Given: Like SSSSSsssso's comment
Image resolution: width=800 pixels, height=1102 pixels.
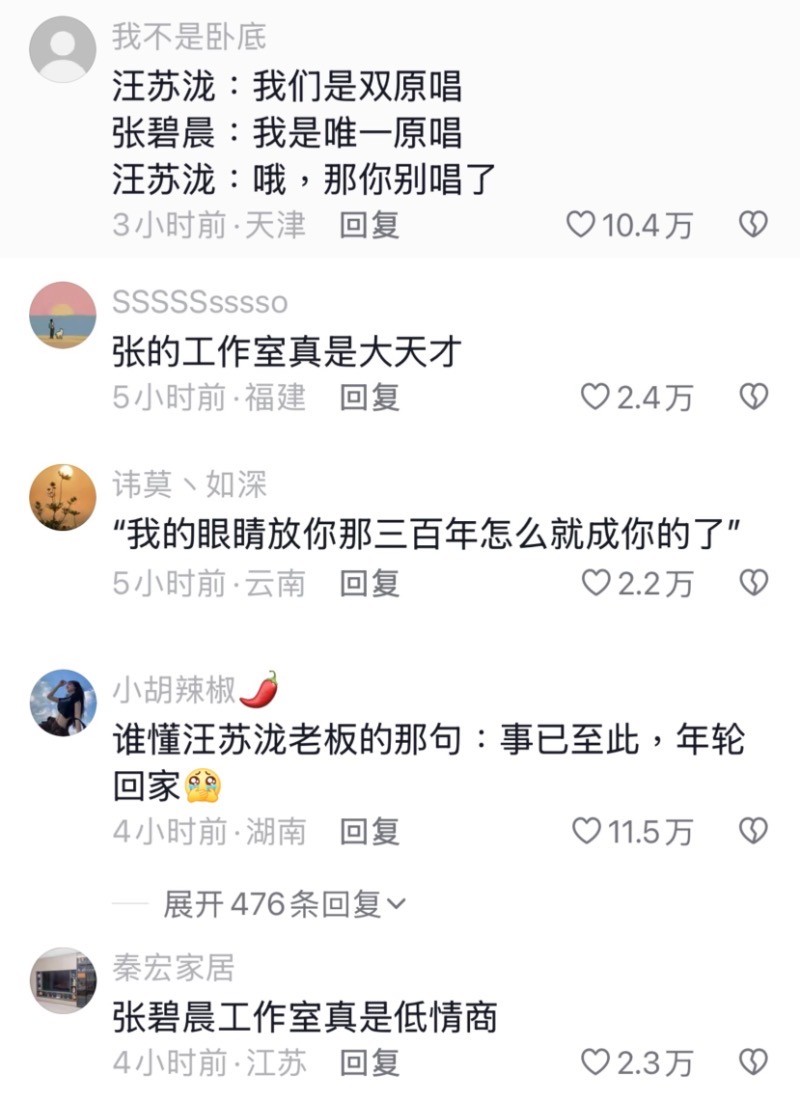Looking at the screenshot, I should click(x=595, y=397).
